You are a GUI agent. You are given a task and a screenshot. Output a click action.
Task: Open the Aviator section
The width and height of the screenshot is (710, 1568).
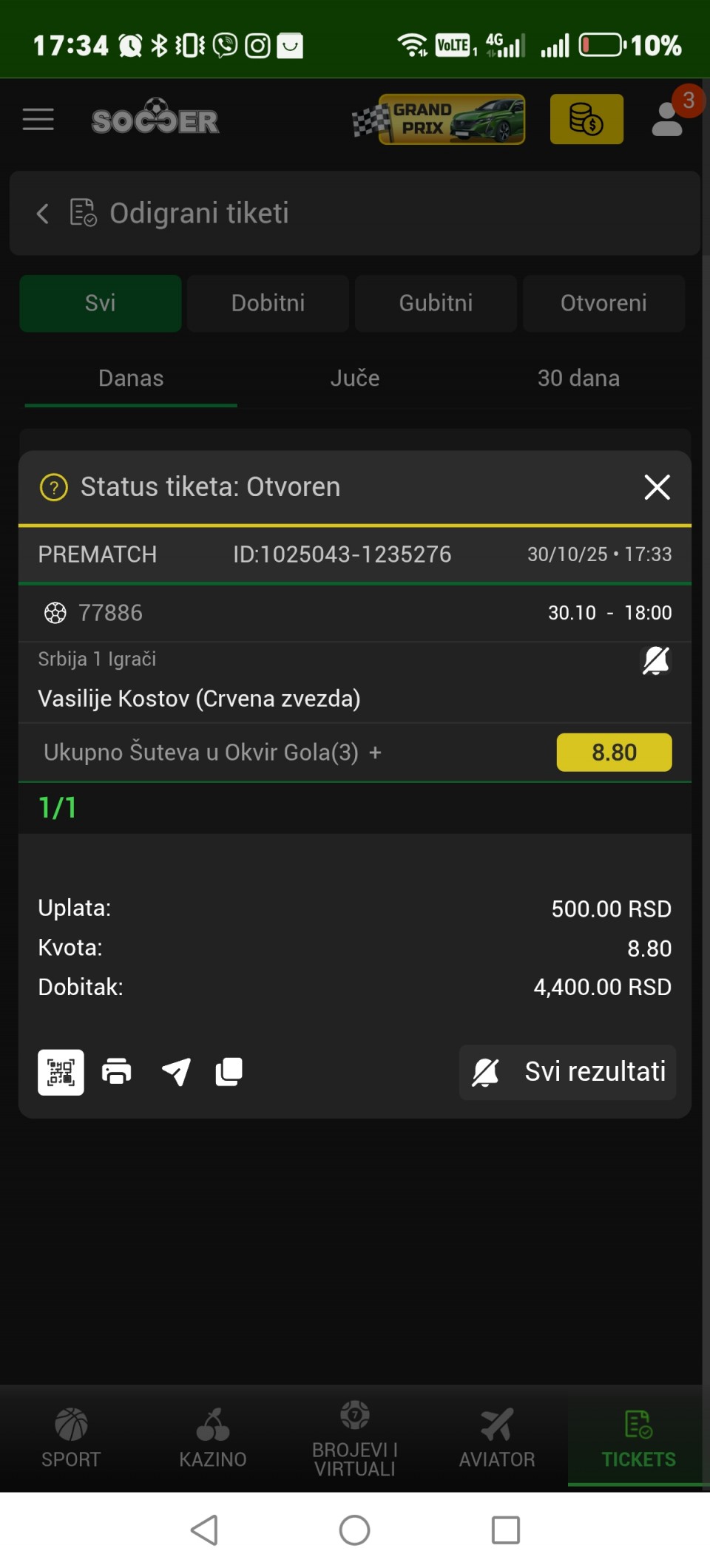tap(497, 1438)
